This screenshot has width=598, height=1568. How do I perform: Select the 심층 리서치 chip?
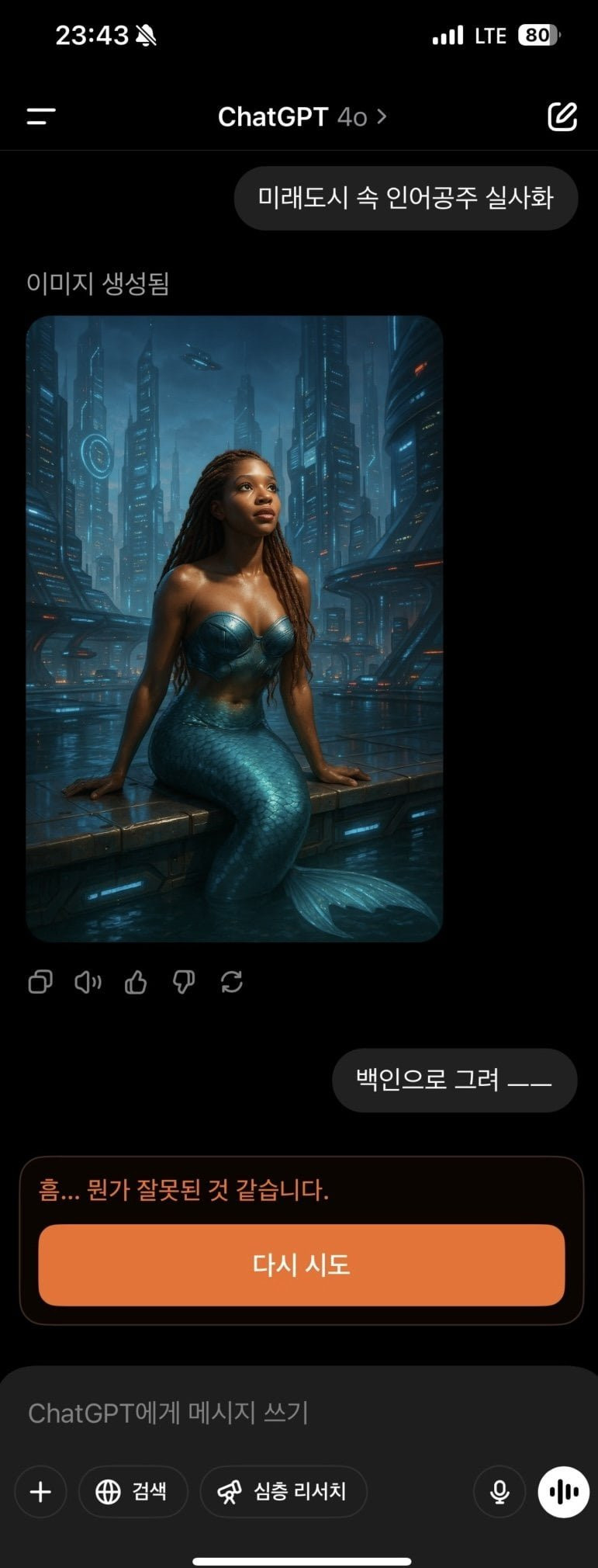(x=283, y=1491)
